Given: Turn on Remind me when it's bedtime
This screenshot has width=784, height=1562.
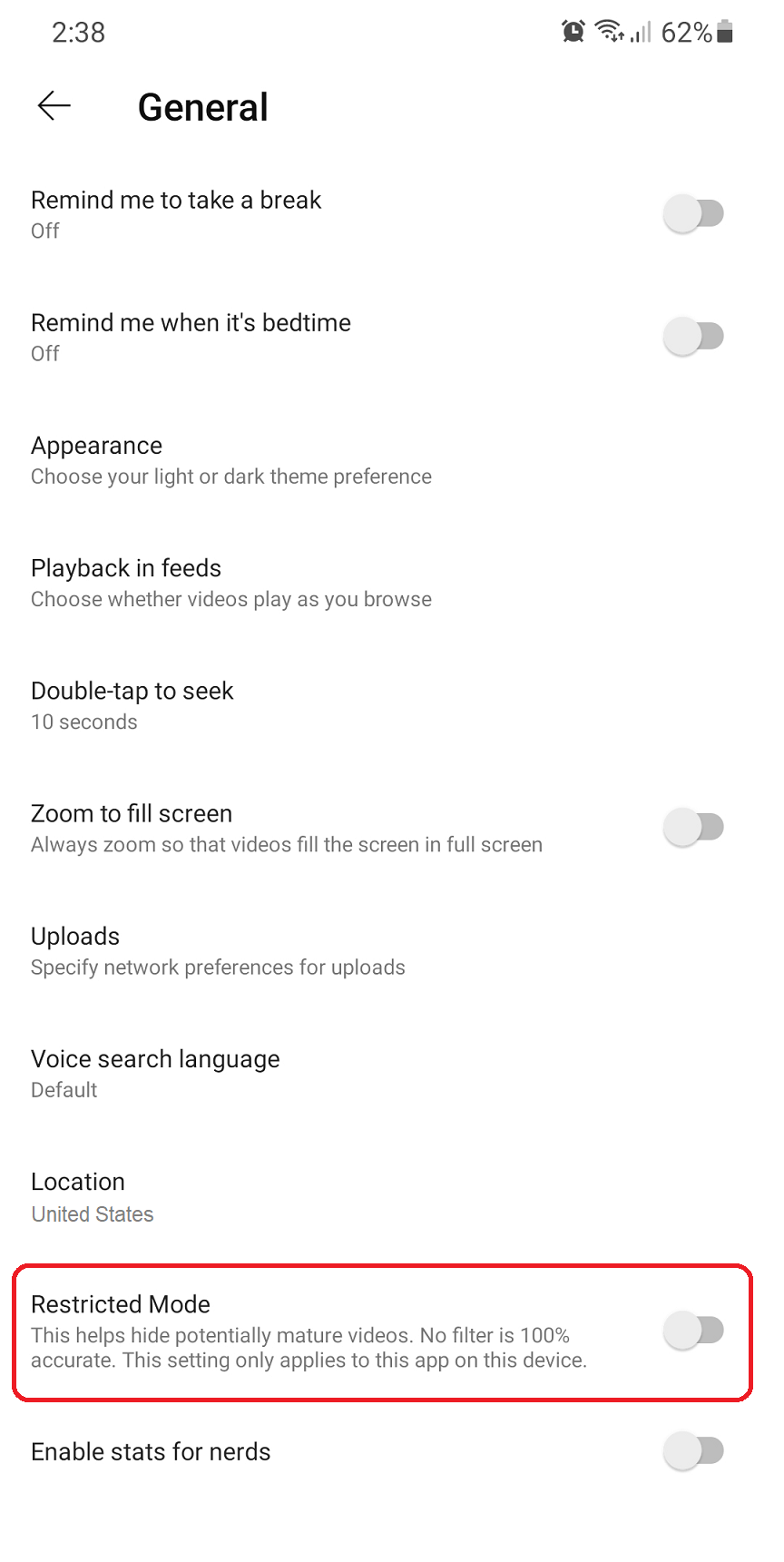Looking at the screenshot, I should tap(694, 335).
